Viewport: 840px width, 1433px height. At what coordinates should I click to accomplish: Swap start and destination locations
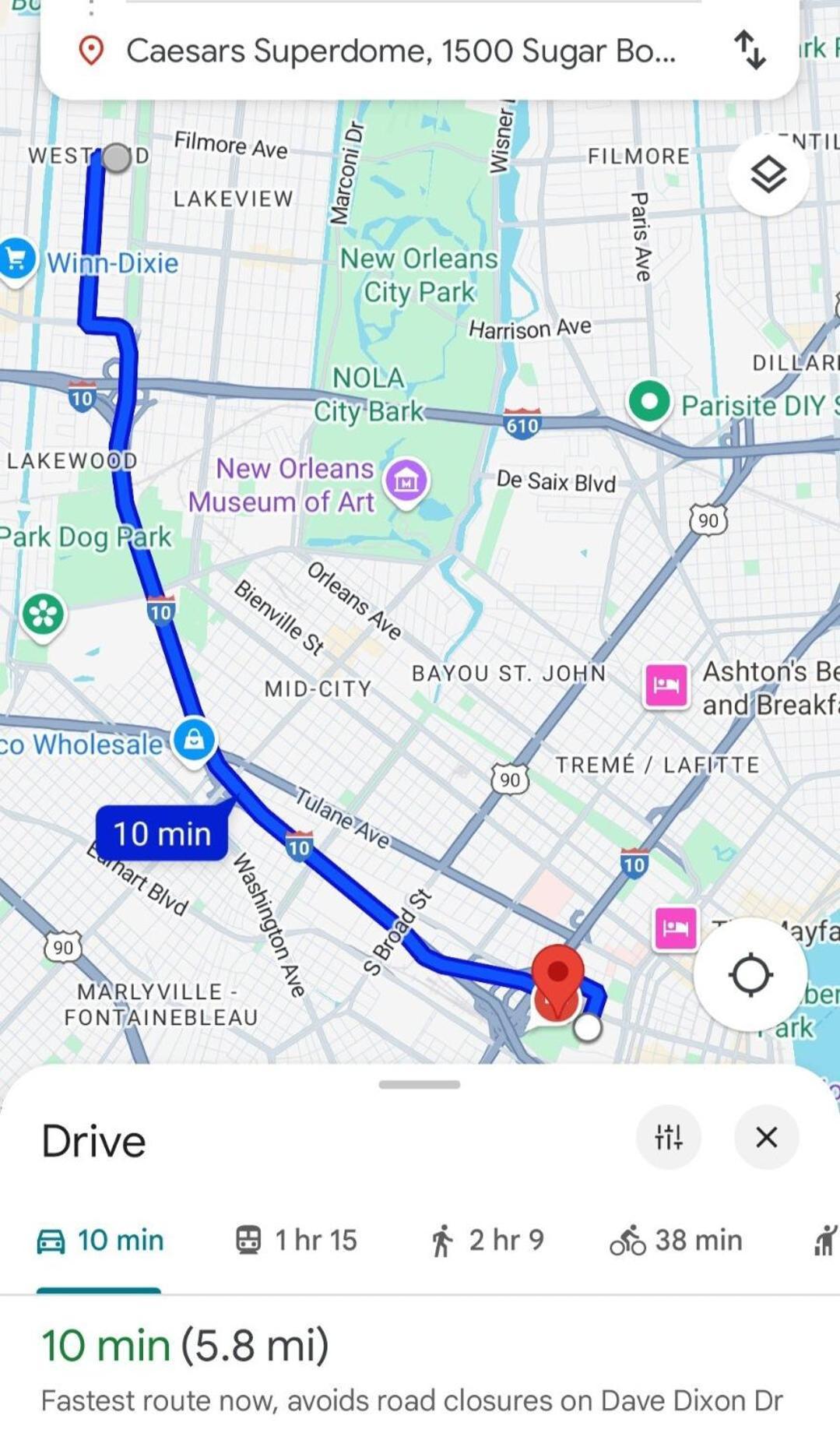[750, 50]
